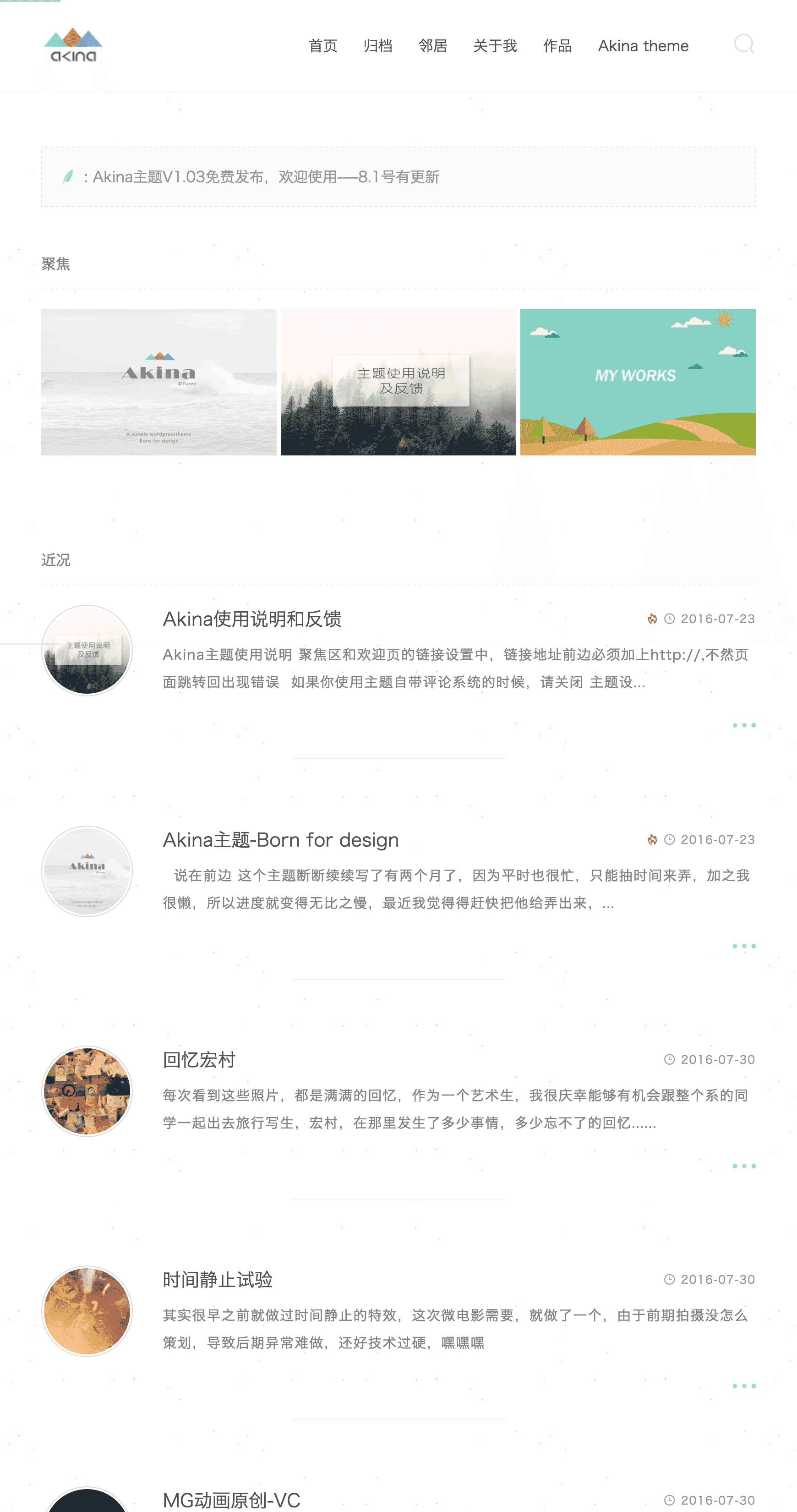Open the article 回忆宏村
Image resolution: width=797 pixels, height=1512 pixels.
[x=199, y=1059]
